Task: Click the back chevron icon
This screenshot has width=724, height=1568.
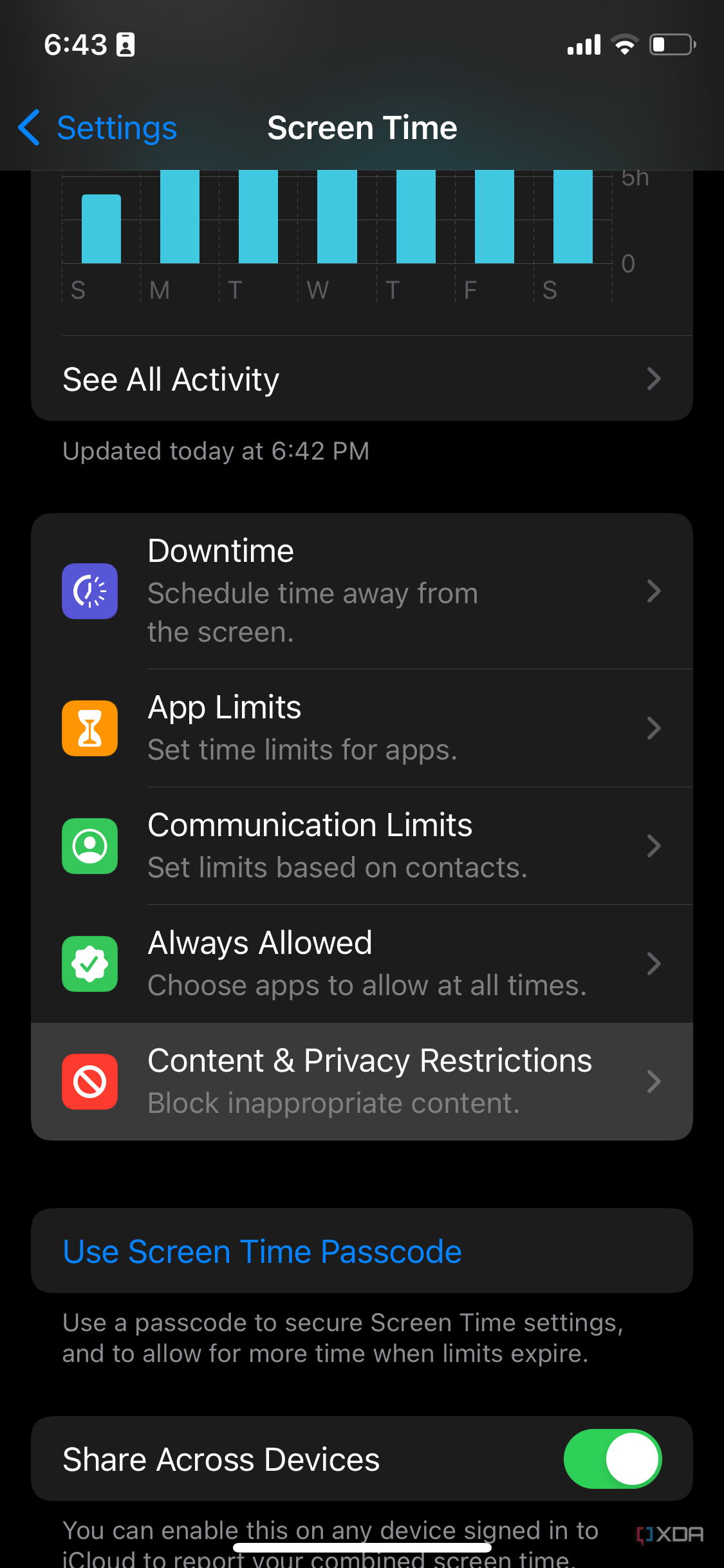Action: tap(29, 127)
